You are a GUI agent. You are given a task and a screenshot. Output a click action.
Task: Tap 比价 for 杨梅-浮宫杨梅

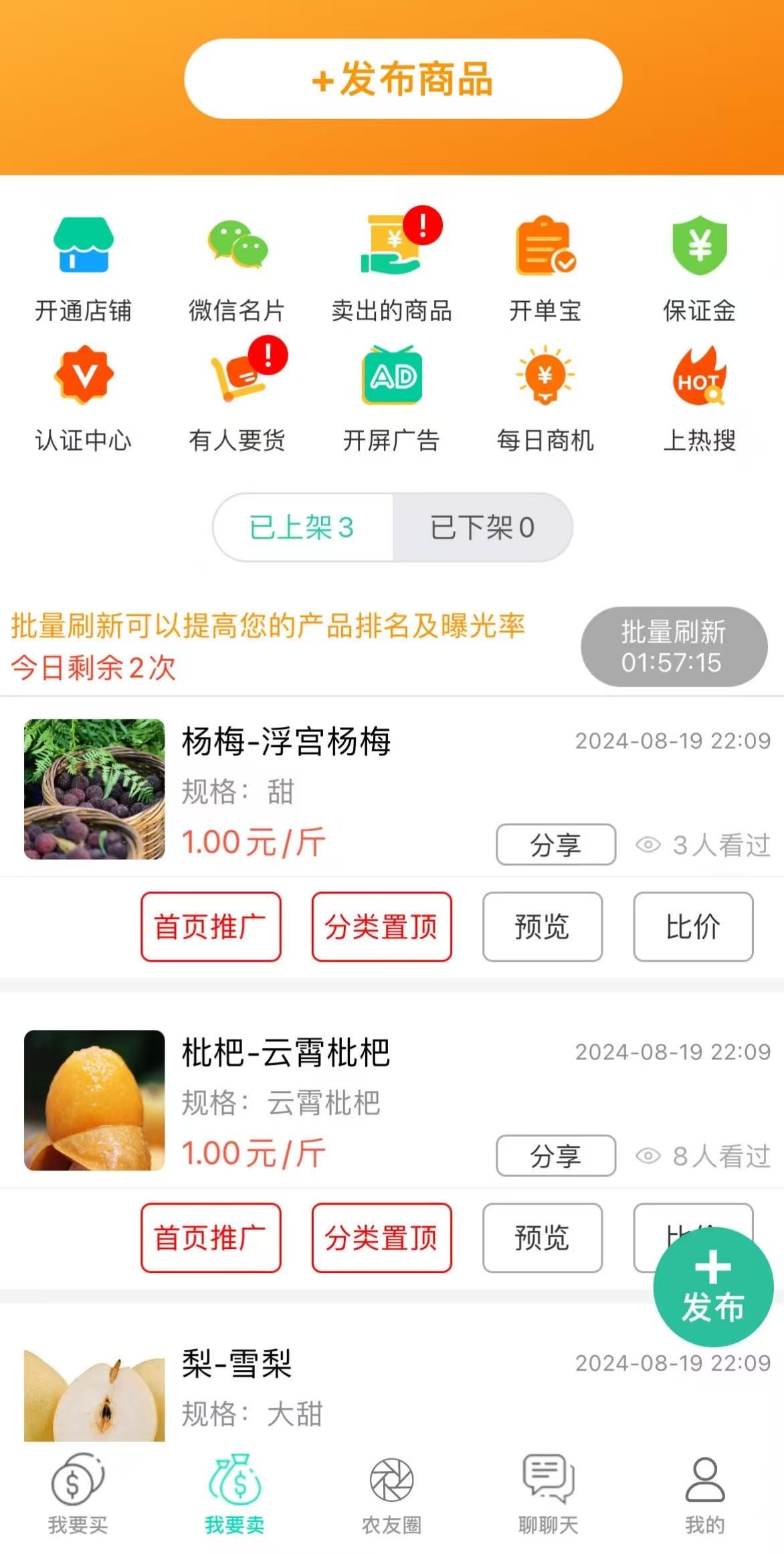(693, 927)
